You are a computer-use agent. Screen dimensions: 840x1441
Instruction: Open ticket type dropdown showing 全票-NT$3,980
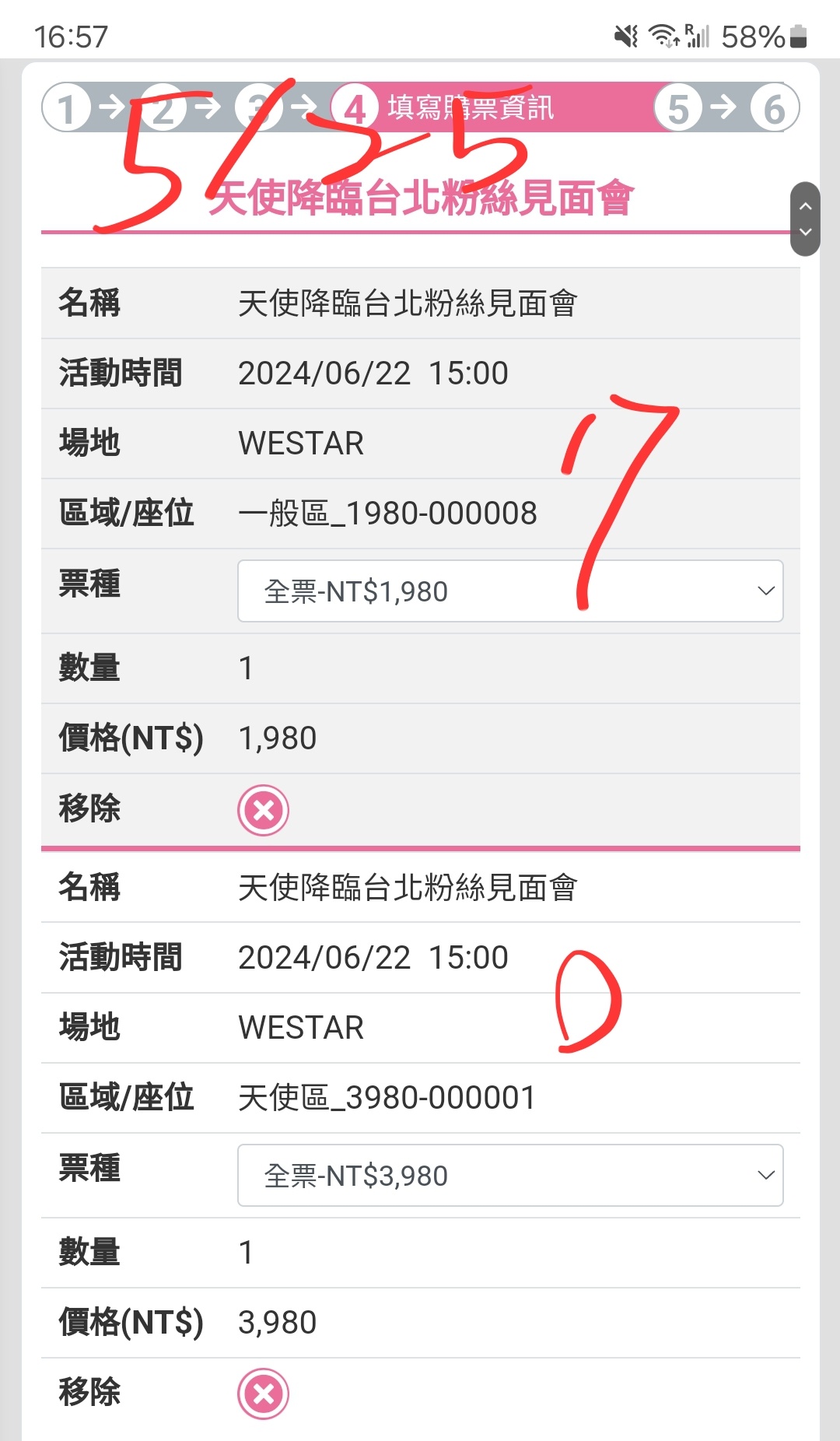(x=510, y=1176)
